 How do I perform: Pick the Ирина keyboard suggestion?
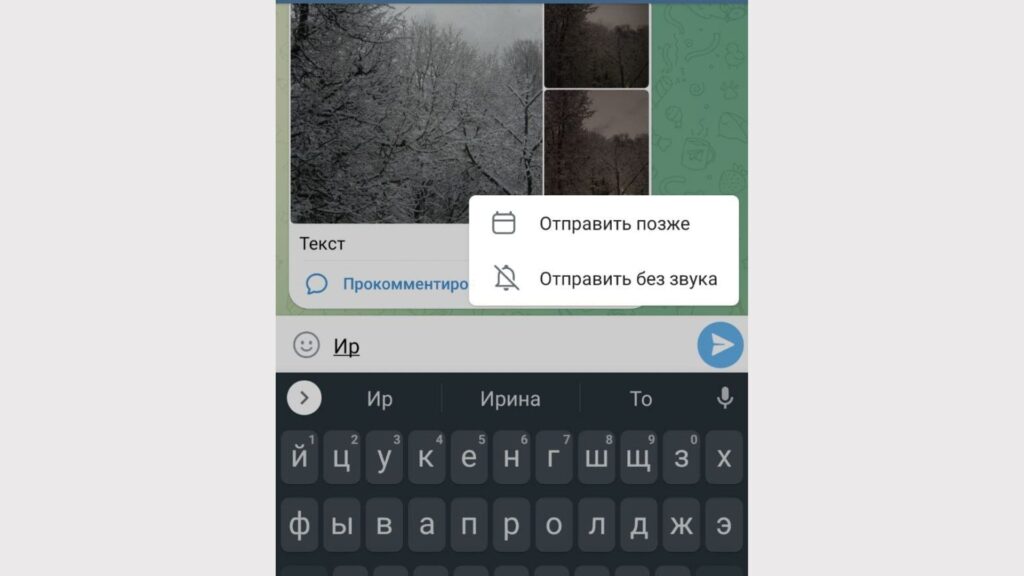point(510,399)
